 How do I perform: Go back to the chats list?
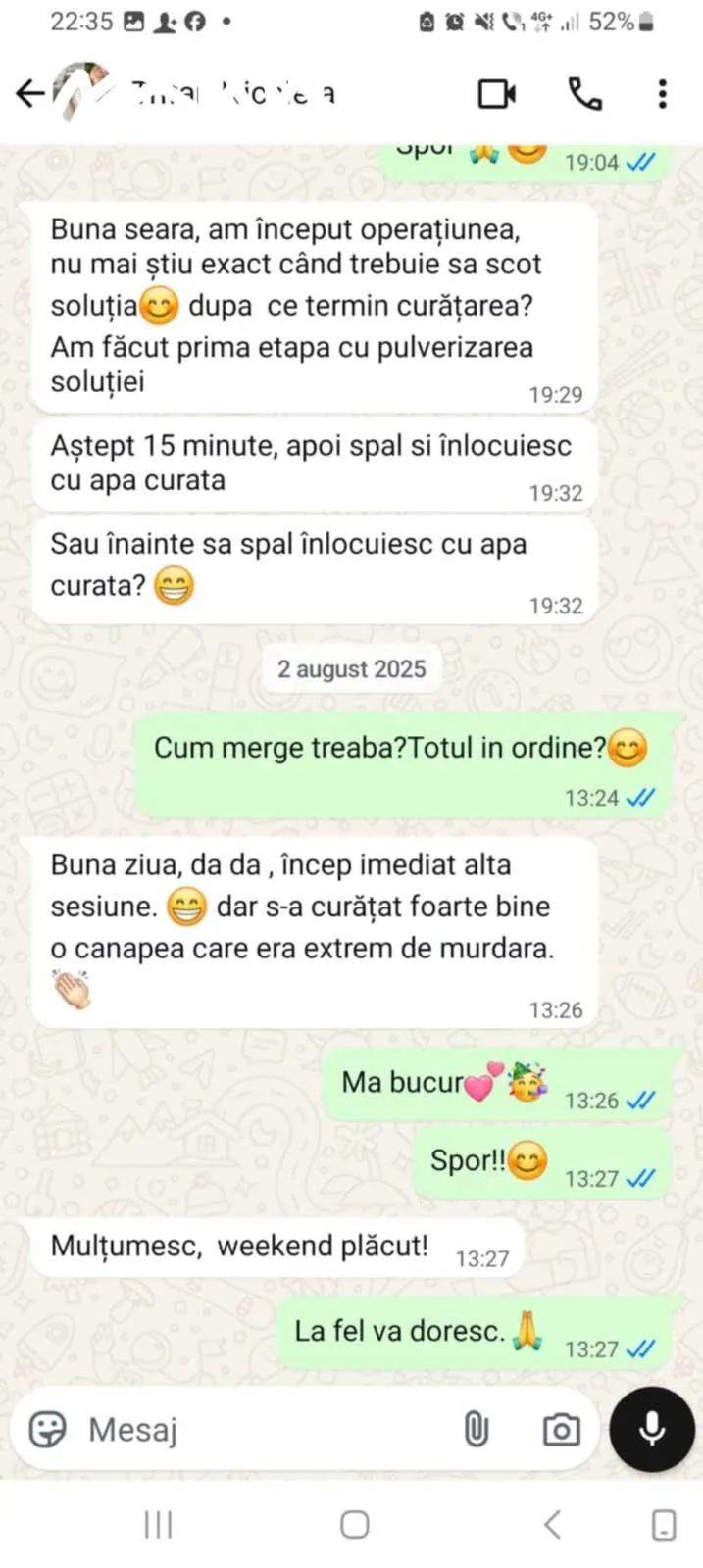[30, 94]
